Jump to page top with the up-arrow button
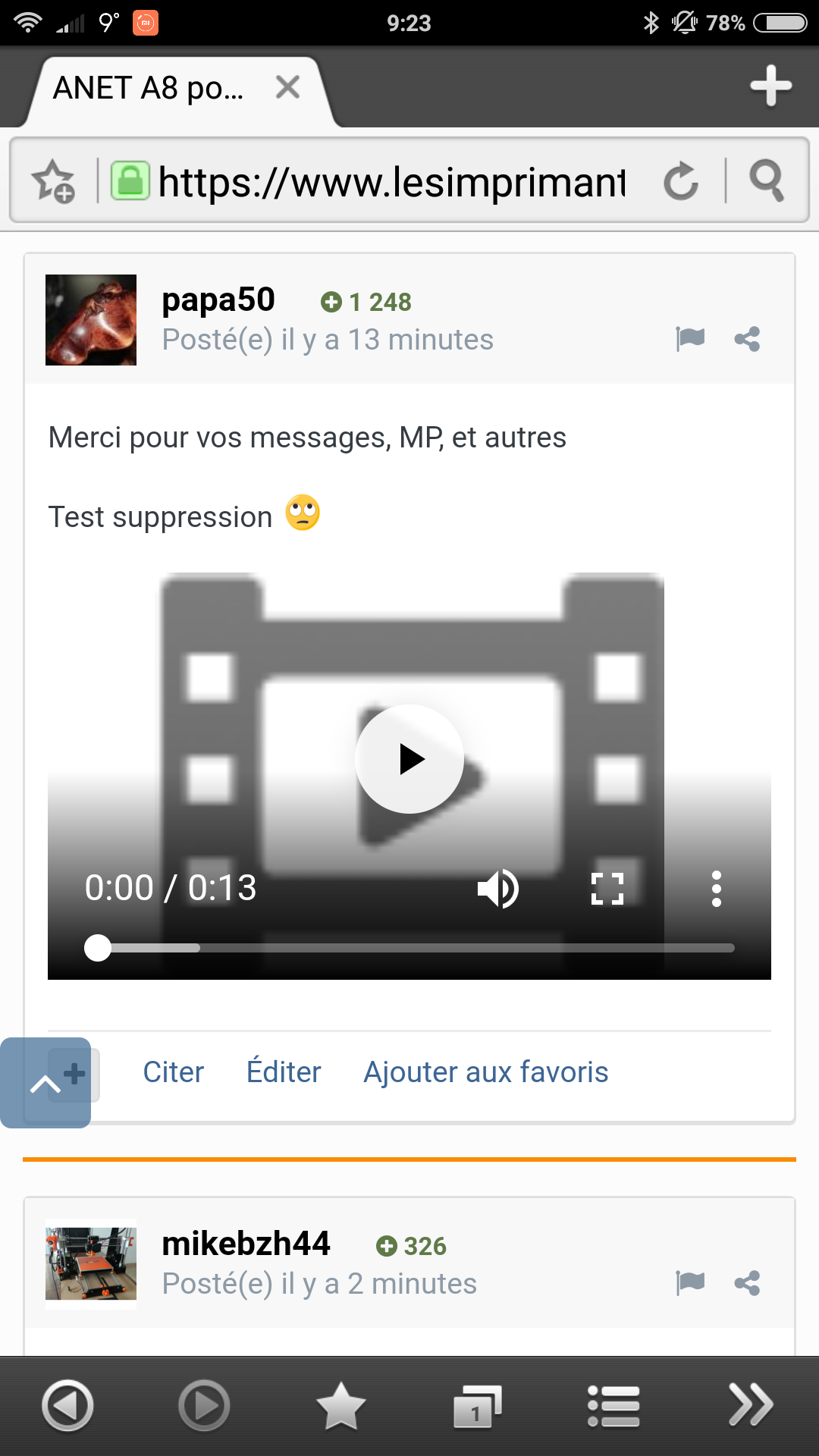 click(x=45, y=1083)
